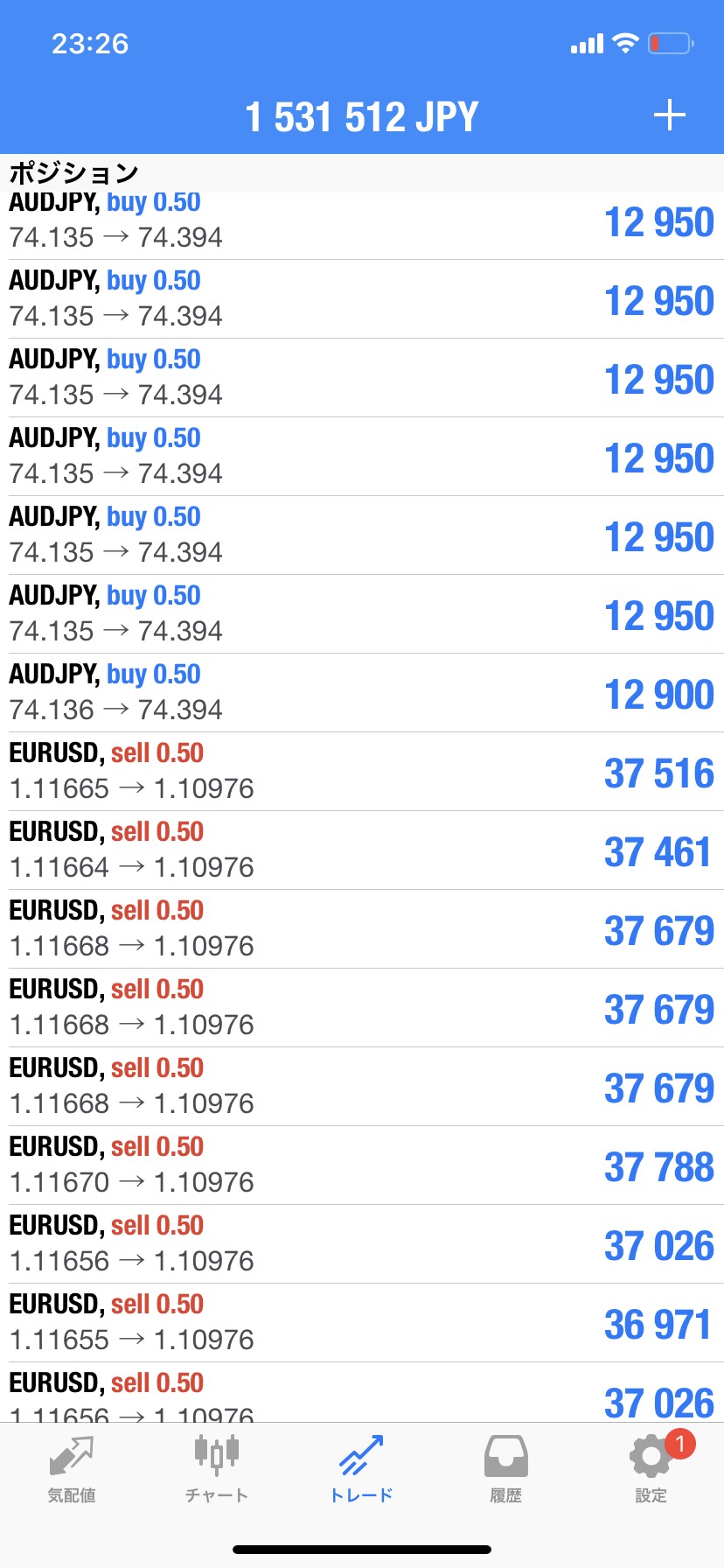
Task: Select the トレード trade tab
Action: 361,1470
